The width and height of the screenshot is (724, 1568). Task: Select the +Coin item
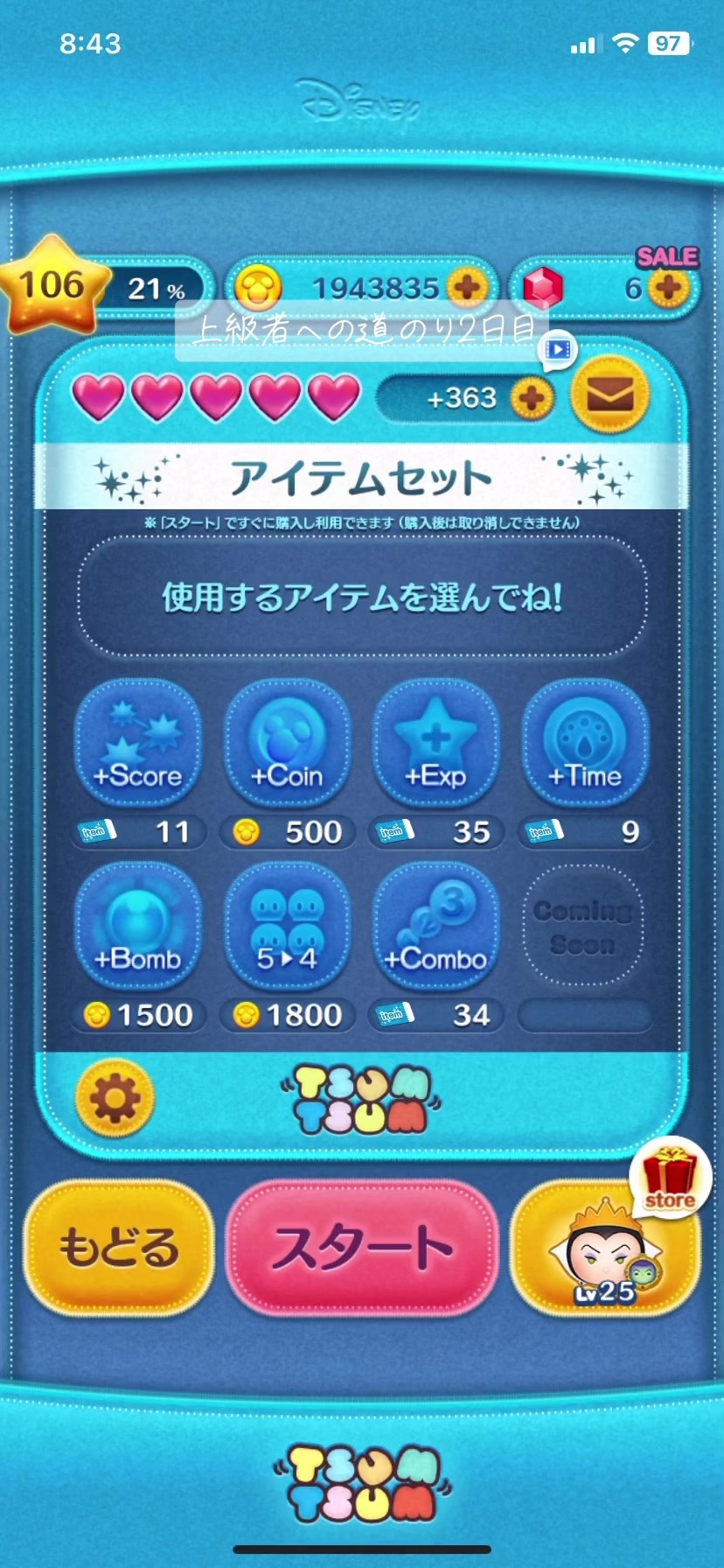(287, 744)
